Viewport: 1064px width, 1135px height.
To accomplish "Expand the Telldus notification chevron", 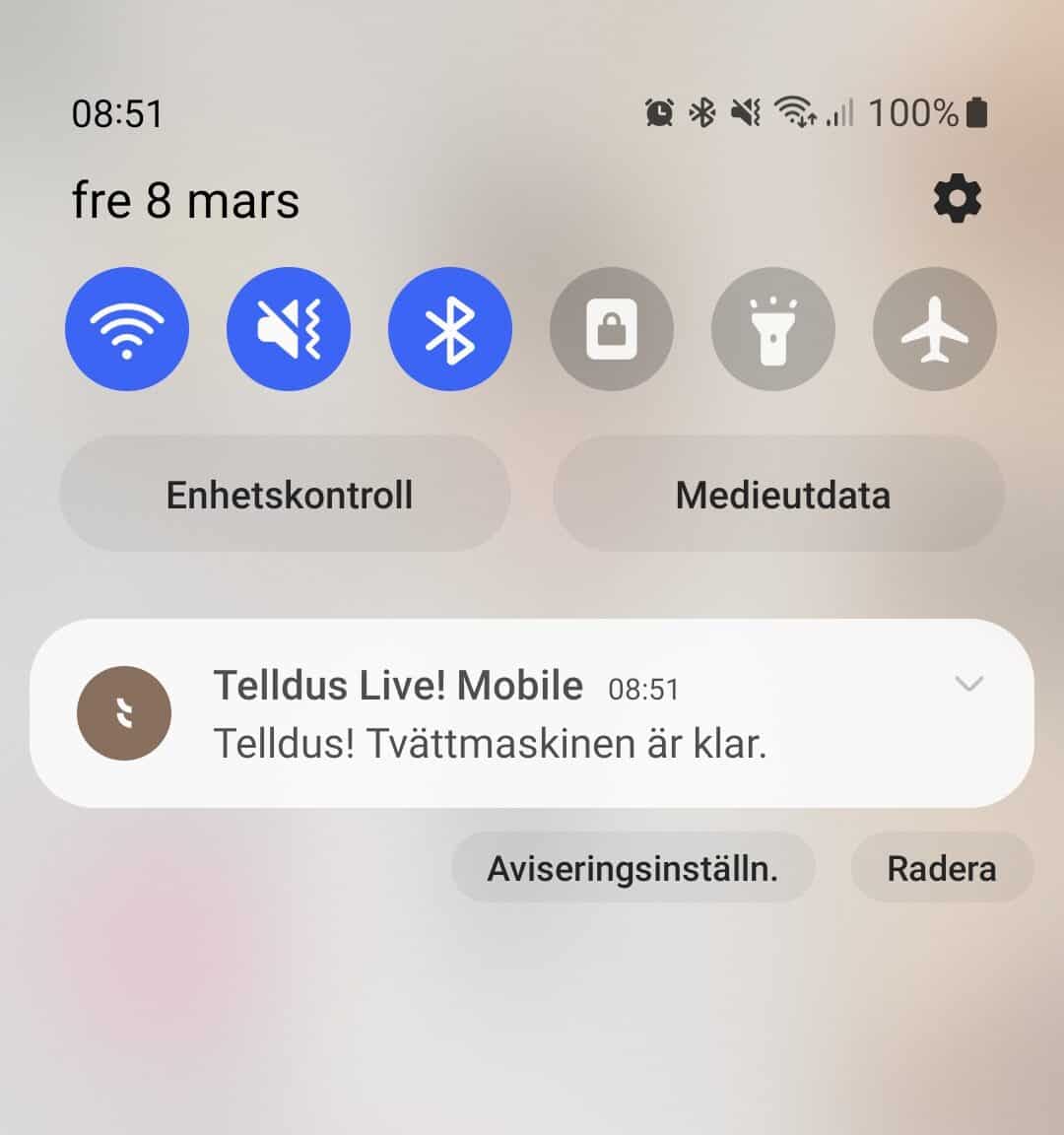I will [x=969, y=684].
